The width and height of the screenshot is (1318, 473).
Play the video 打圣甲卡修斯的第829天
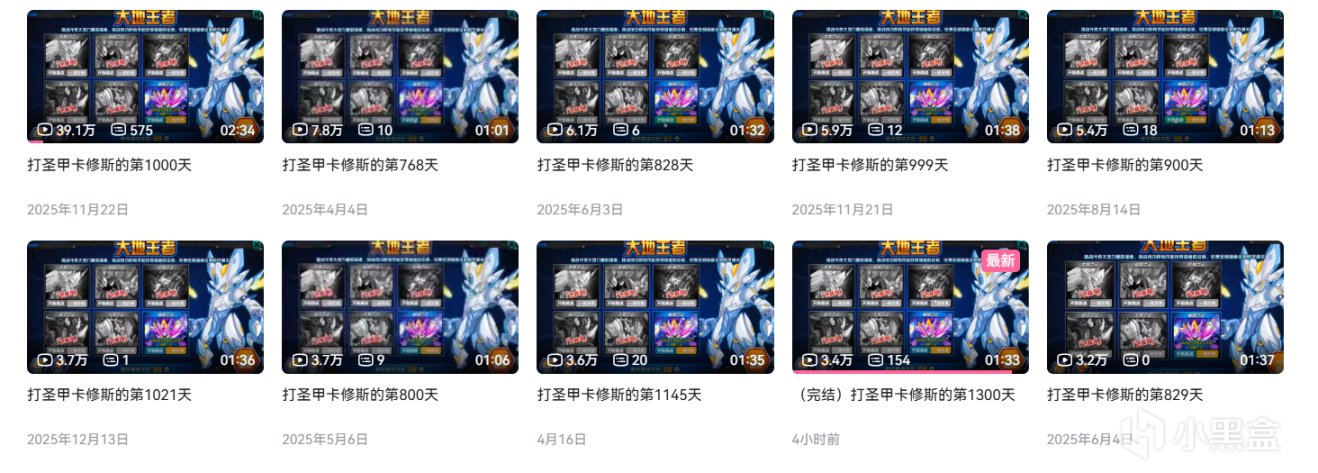point(1165,307)
